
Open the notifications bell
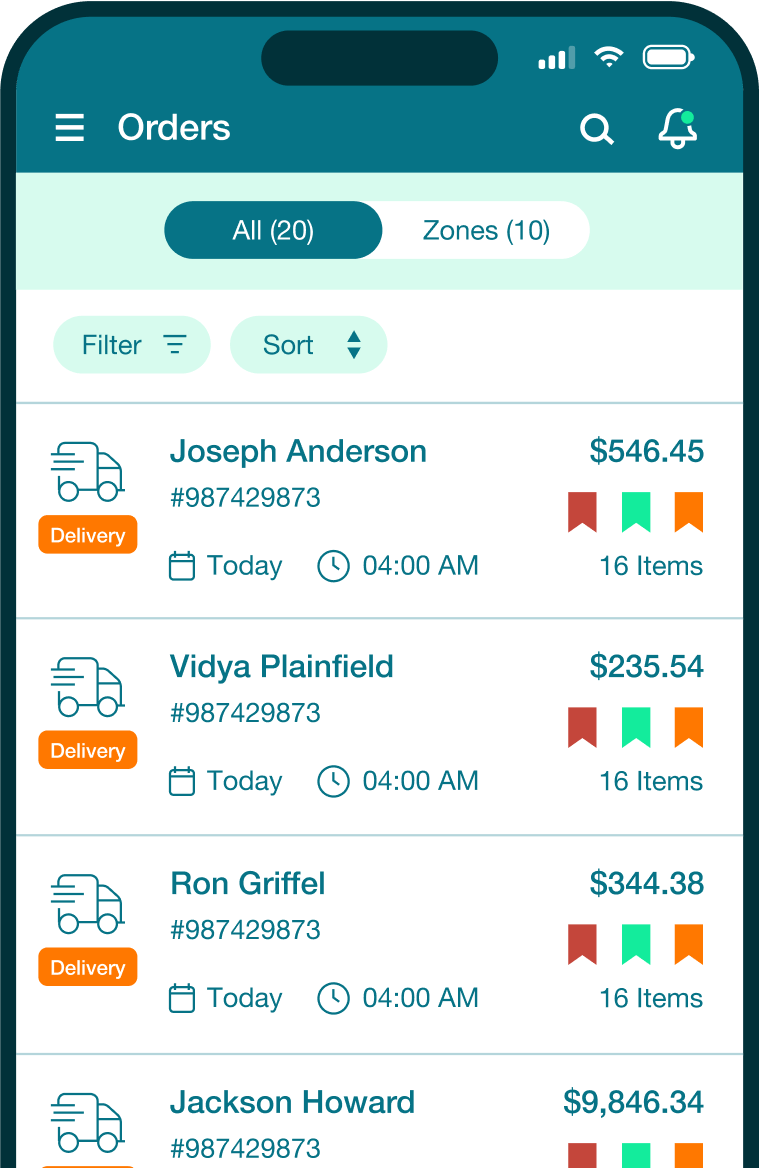pos(677,129)
